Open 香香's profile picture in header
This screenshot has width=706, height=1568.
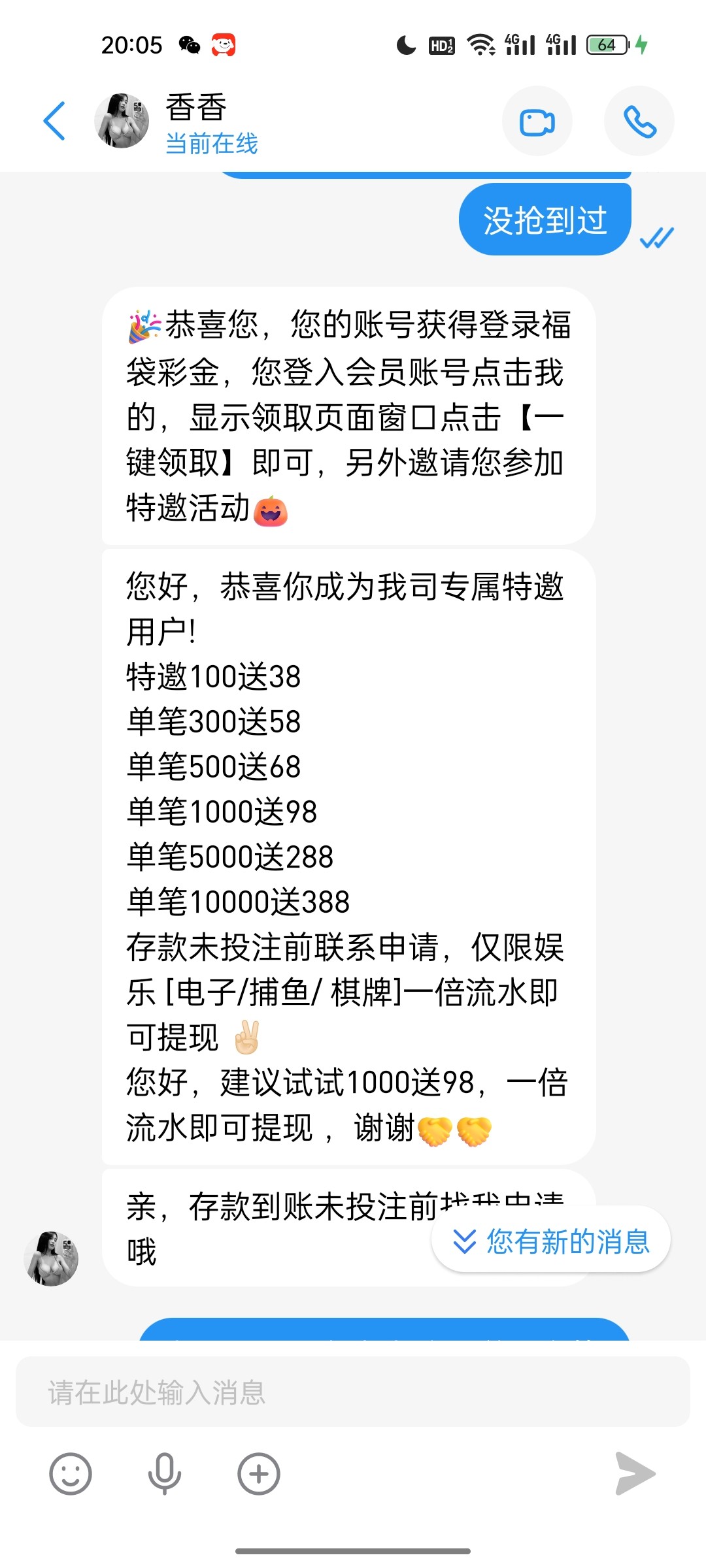pos(122,122)
